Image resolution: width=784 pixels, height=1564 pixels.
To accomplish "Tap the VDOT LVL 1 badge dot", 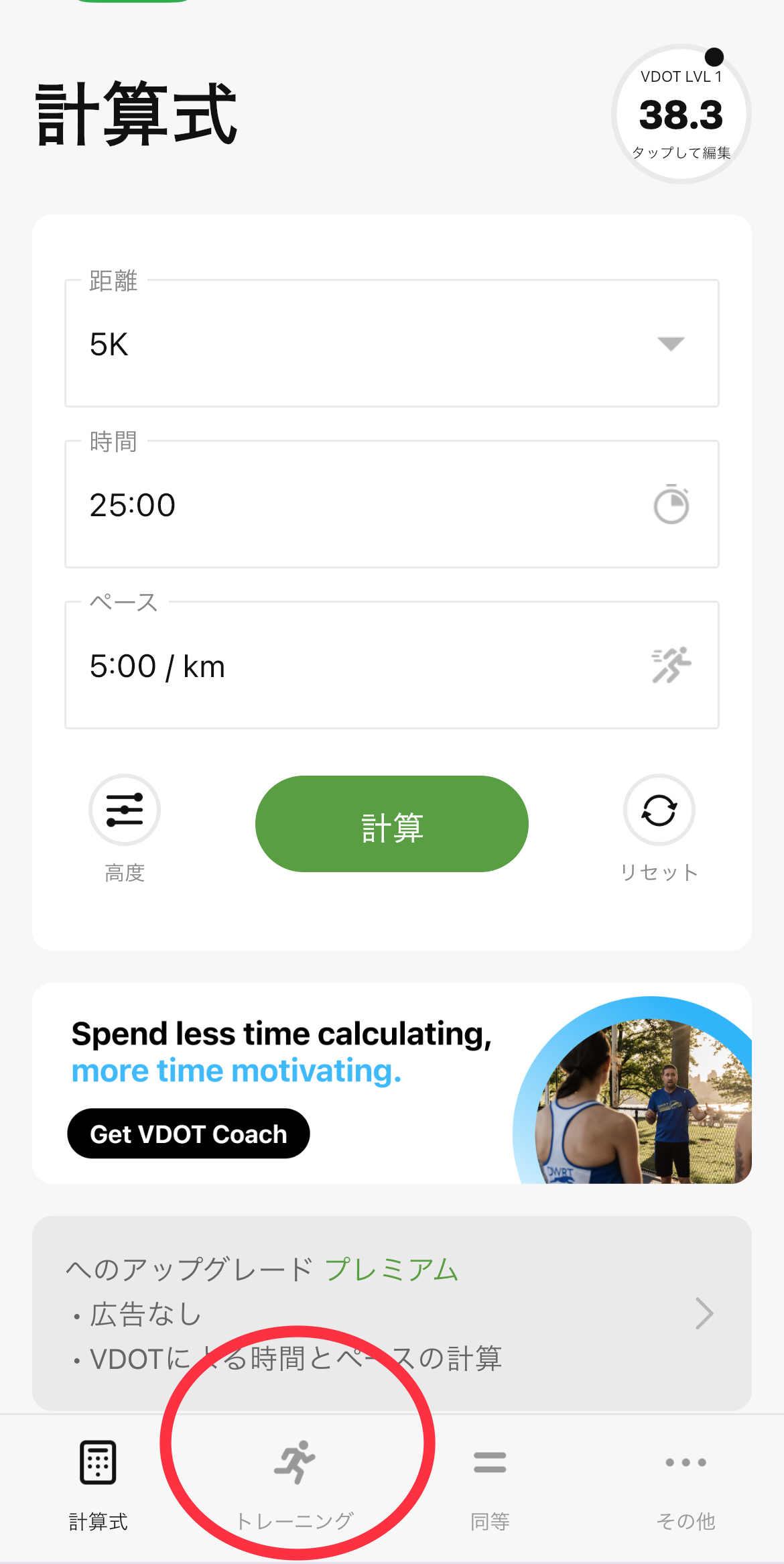I will point(714,58).
